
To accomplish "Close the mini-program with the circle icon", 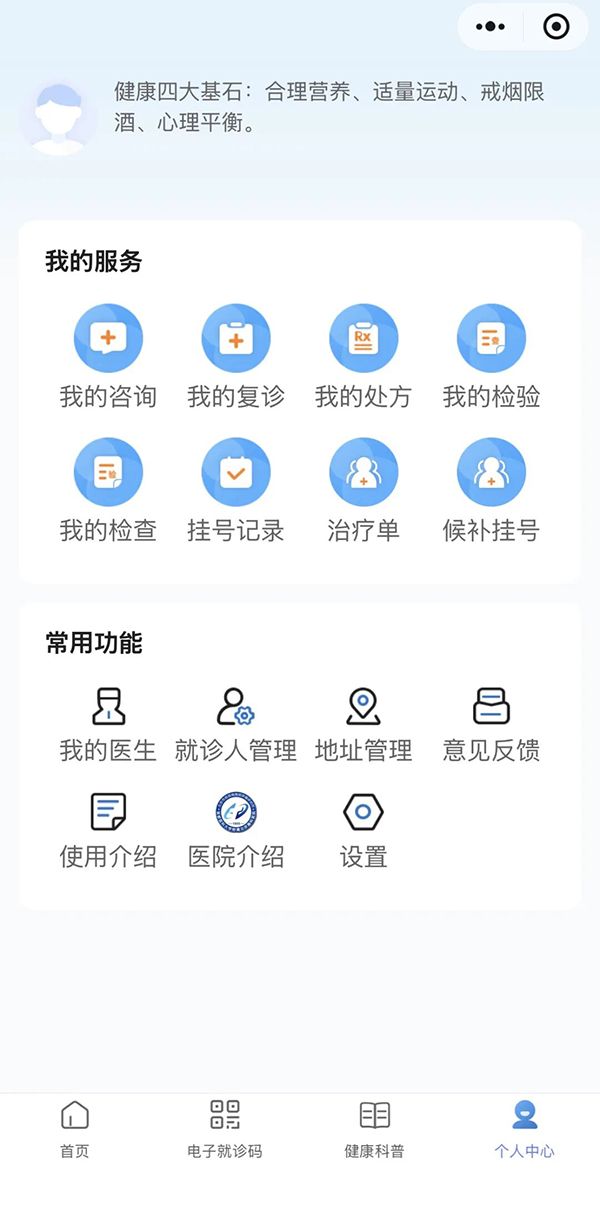I will click(x=556, y=27).
